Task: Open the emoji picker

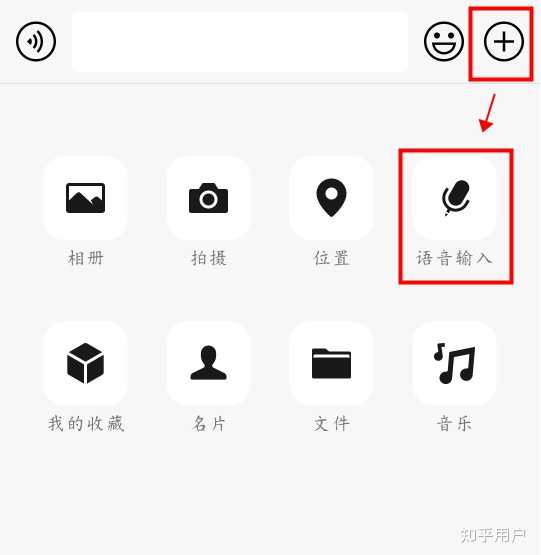Action: click(x=444, y=41)
